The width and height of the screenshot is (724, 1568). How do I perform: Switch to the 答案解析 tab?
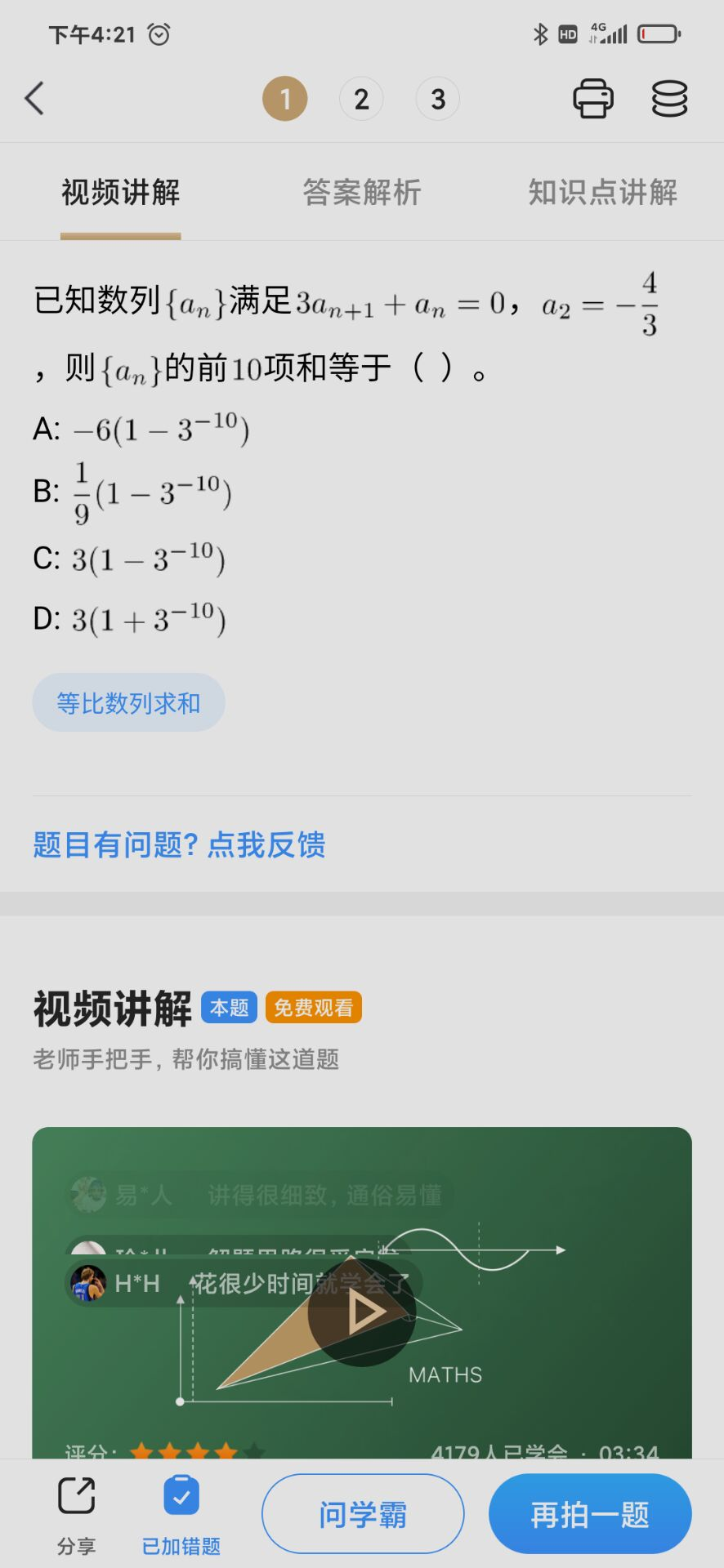pos(361,193)
